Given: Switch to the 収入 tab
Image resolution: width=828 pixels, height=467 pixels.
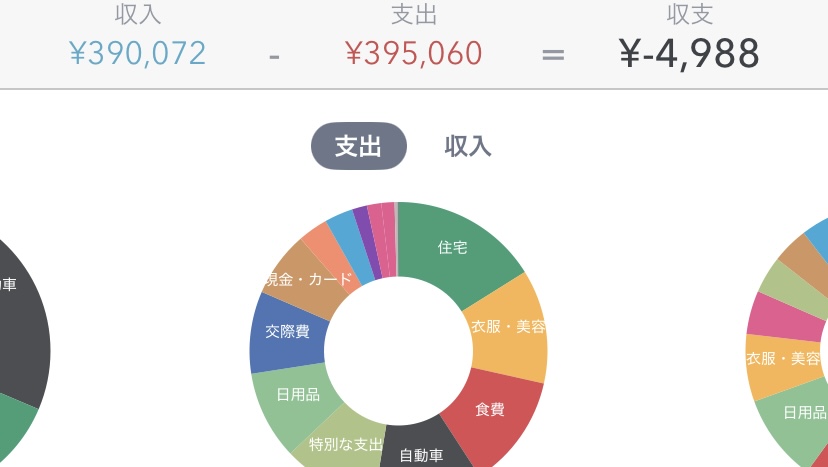Looking at the screenshot, I should (x=468, y=146).
